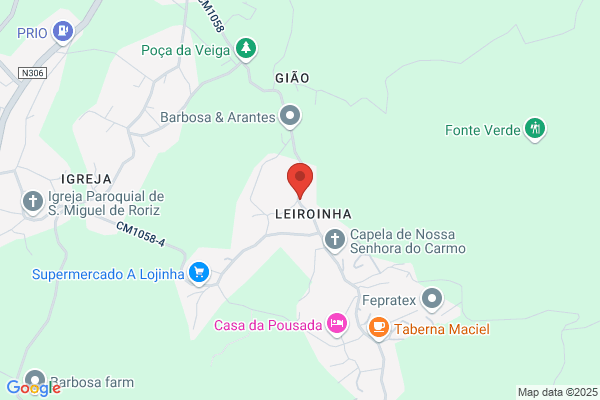Viewport: 600px width, 400px height.
Task: Open the PRIO gas station marker
Action: 63,32
